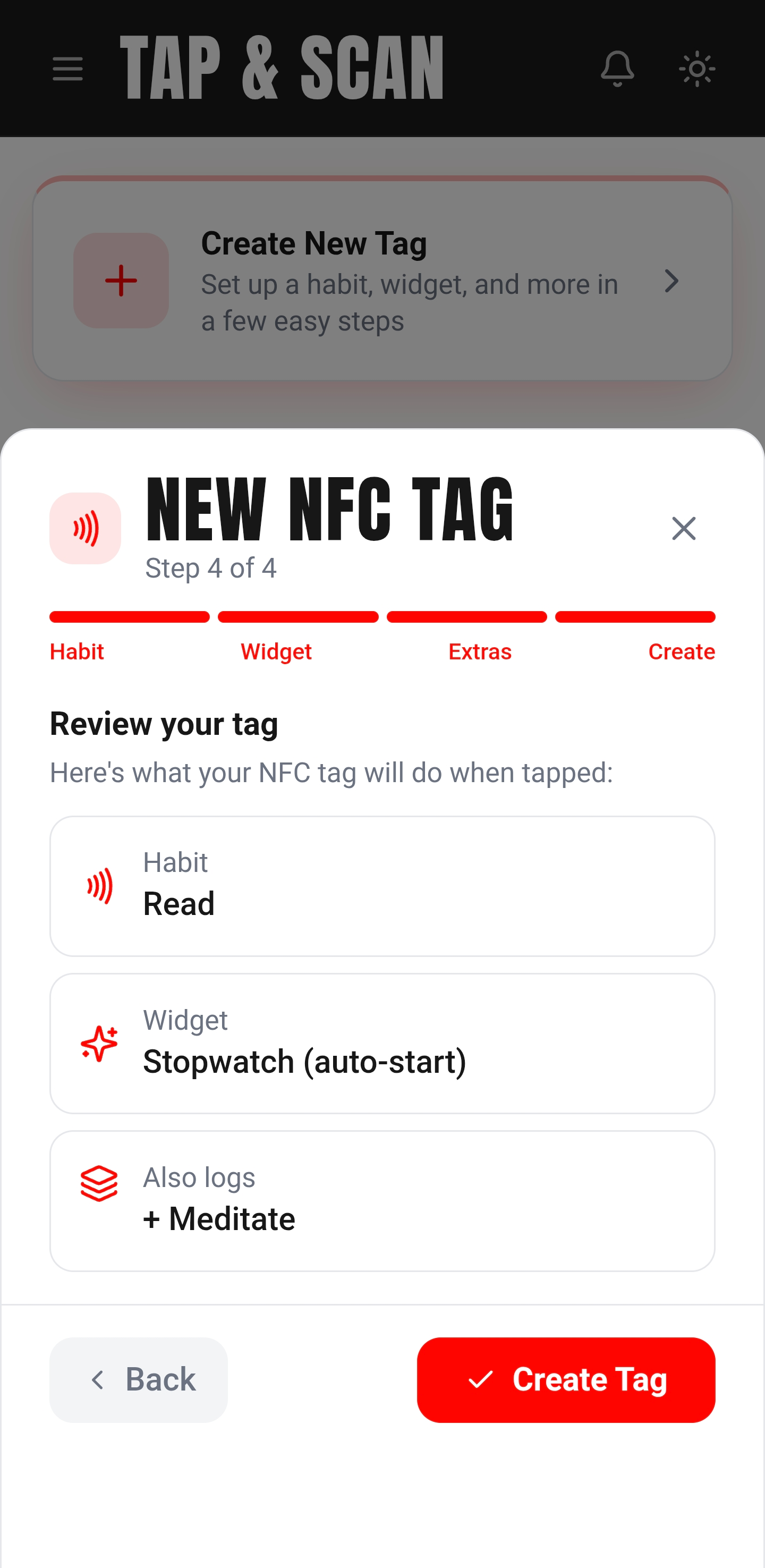
Task: Close the New NFC Tag sheet
Action: pos(683,528)
